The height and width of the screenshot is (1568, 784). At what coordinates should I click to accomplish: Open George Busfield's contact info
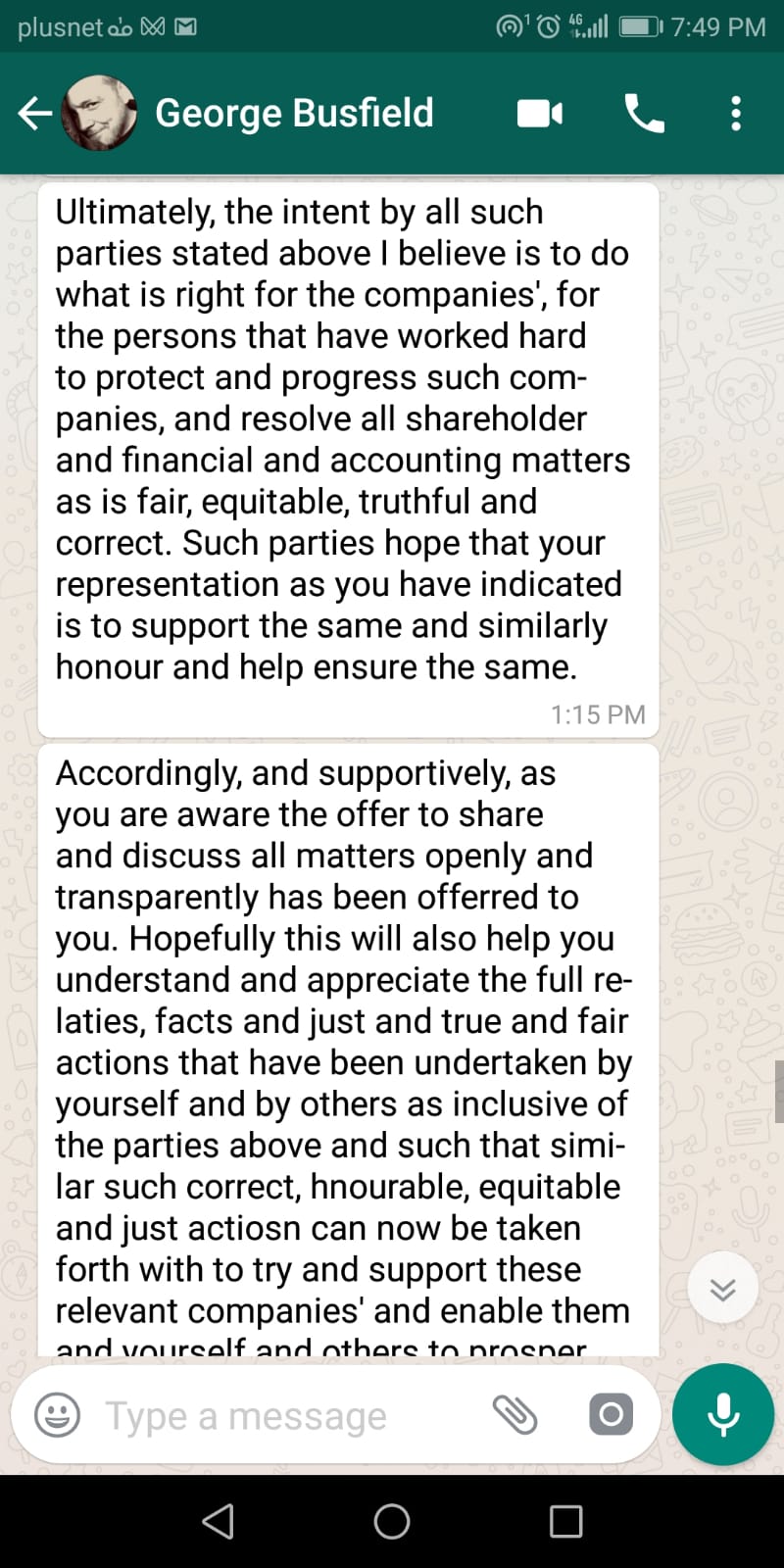pos(294,113)
